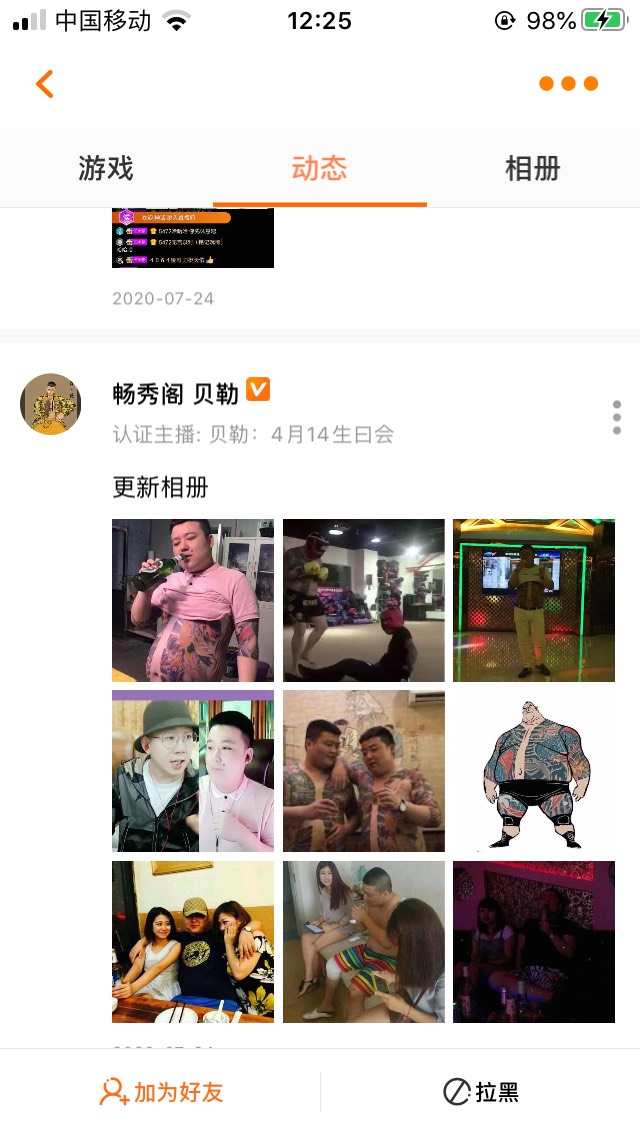This screenshot has width=640, height=1136.
Task: Open post options for 畅秀阁 贝勒's post
Action: [x=616, y=417]
